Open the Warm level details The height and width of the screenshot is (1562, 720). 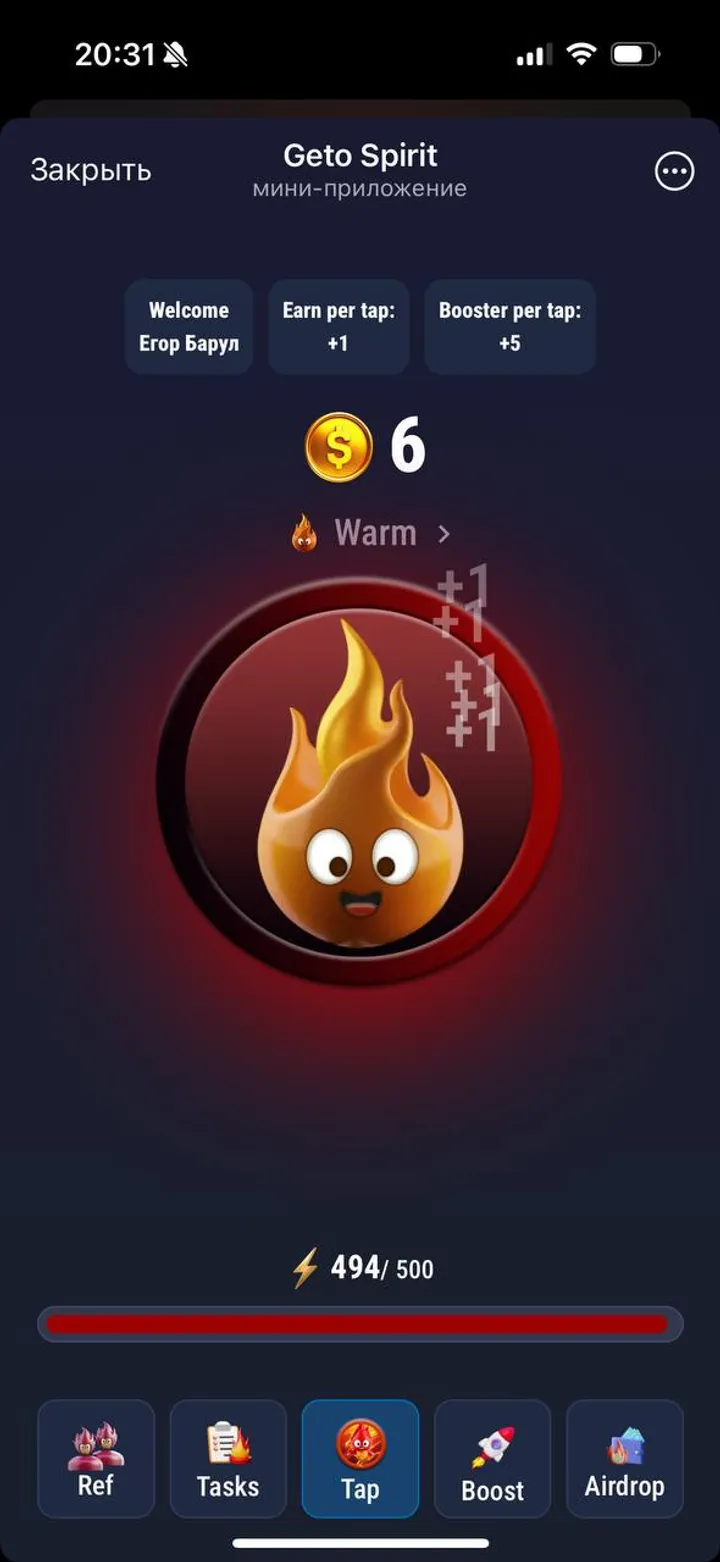372,533
